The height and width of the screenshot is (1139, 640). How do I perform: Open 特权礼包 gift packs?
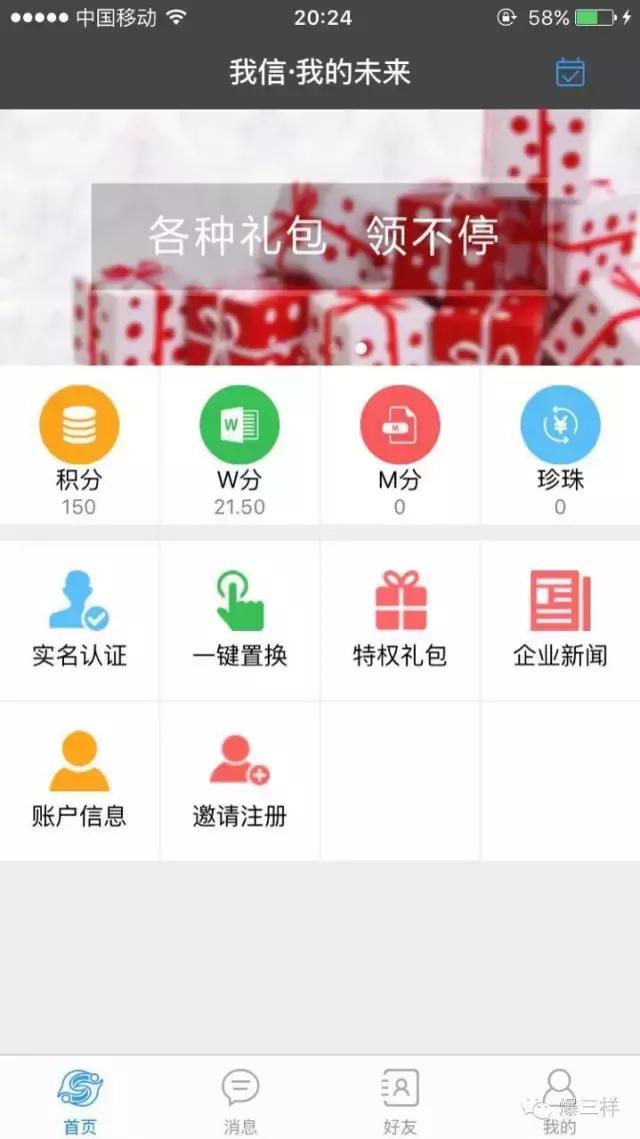400,620
